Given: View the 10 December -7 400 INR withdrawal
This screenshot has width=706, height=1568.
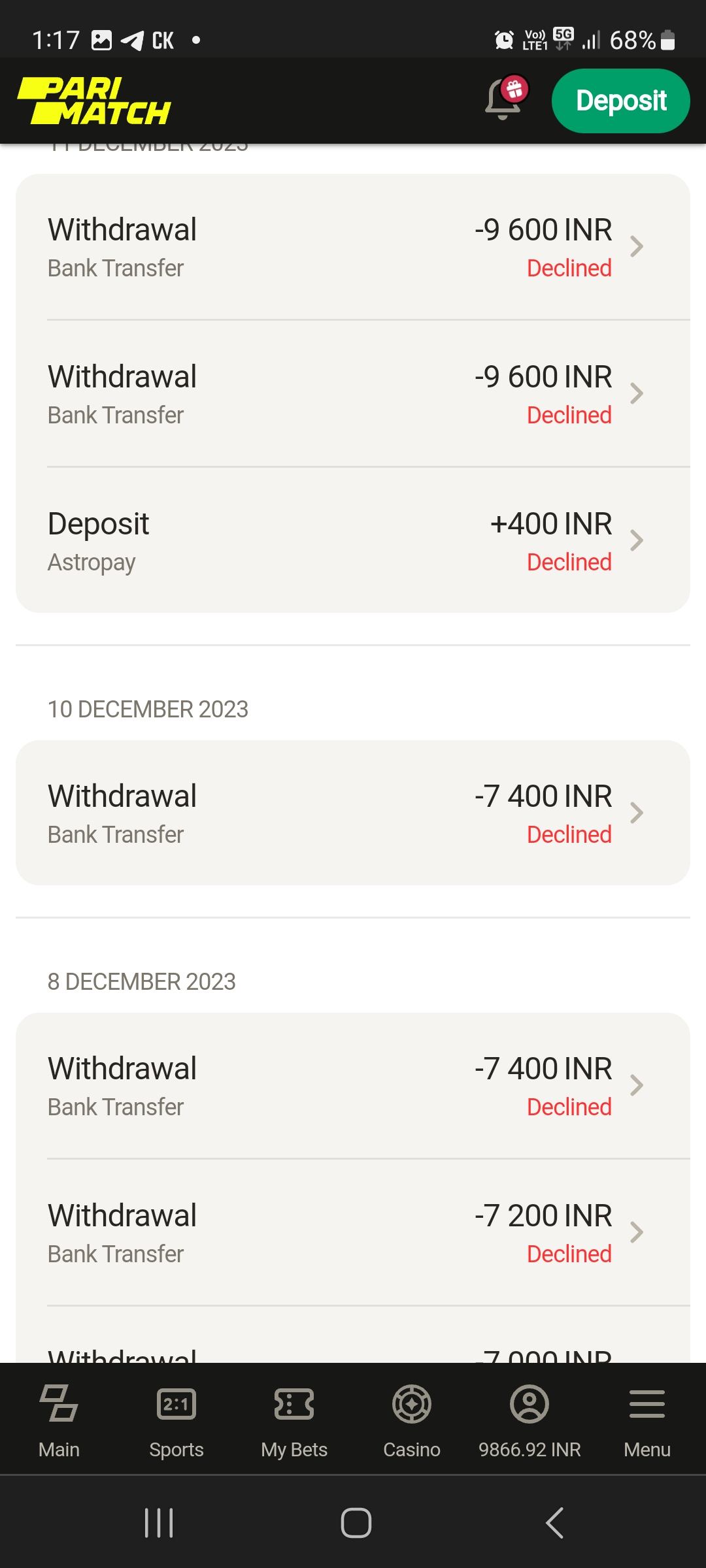Looking at the screenshot, I should 353,813.
